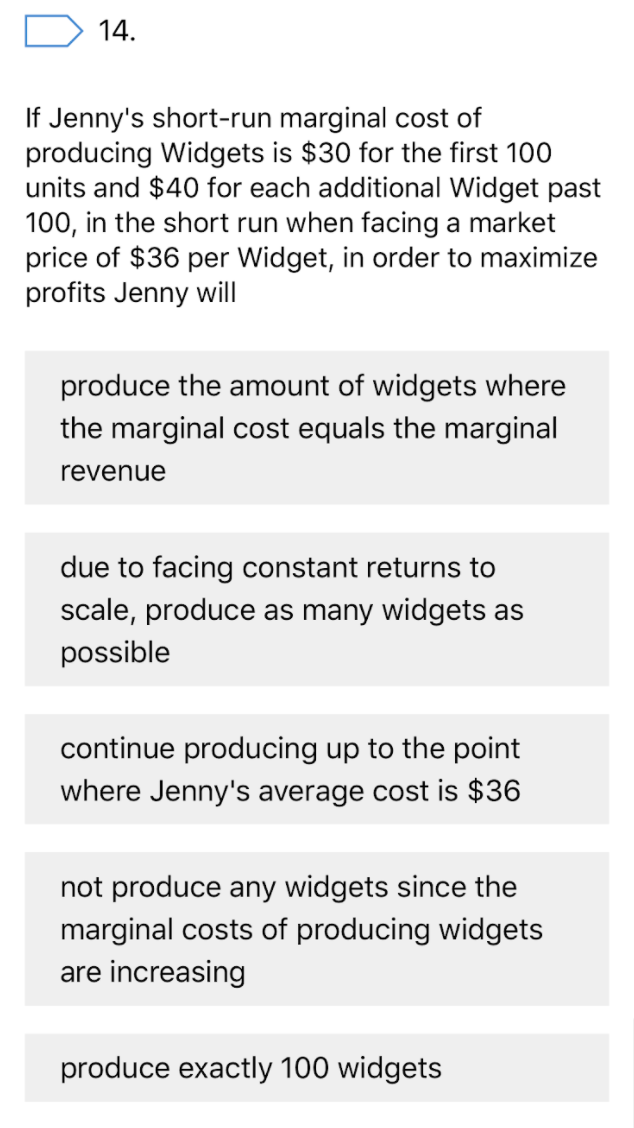Choose 'produce exactly 100 widgets'
634x1128 pixels.
coord(317,1068)
